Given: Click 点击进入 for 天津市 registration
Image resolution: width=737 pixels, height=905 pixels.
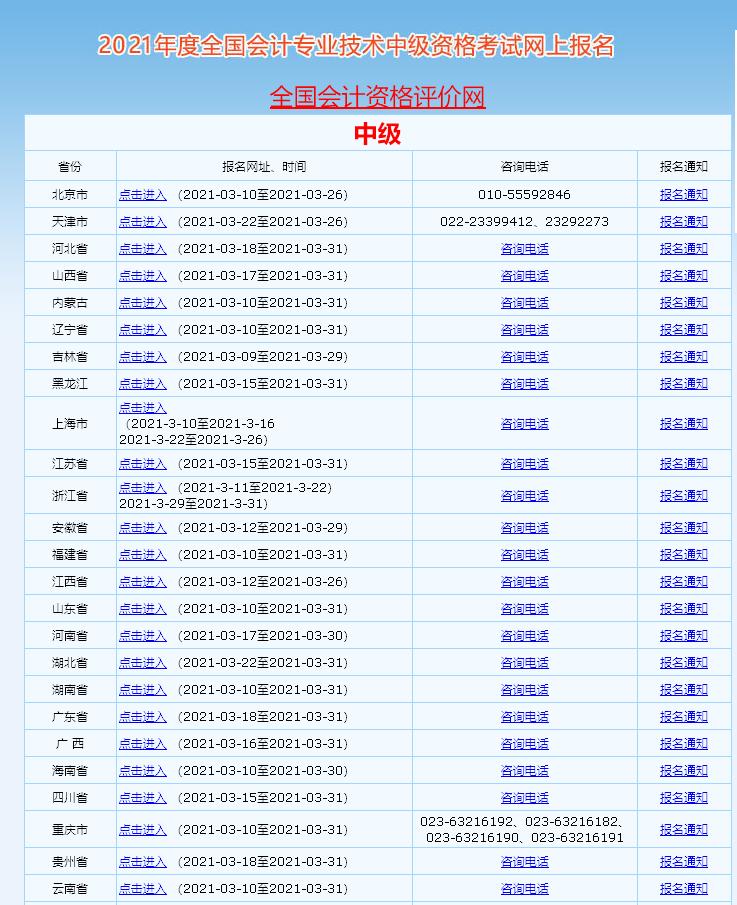Looking at the screenshot, I should (x=142, y=221).
